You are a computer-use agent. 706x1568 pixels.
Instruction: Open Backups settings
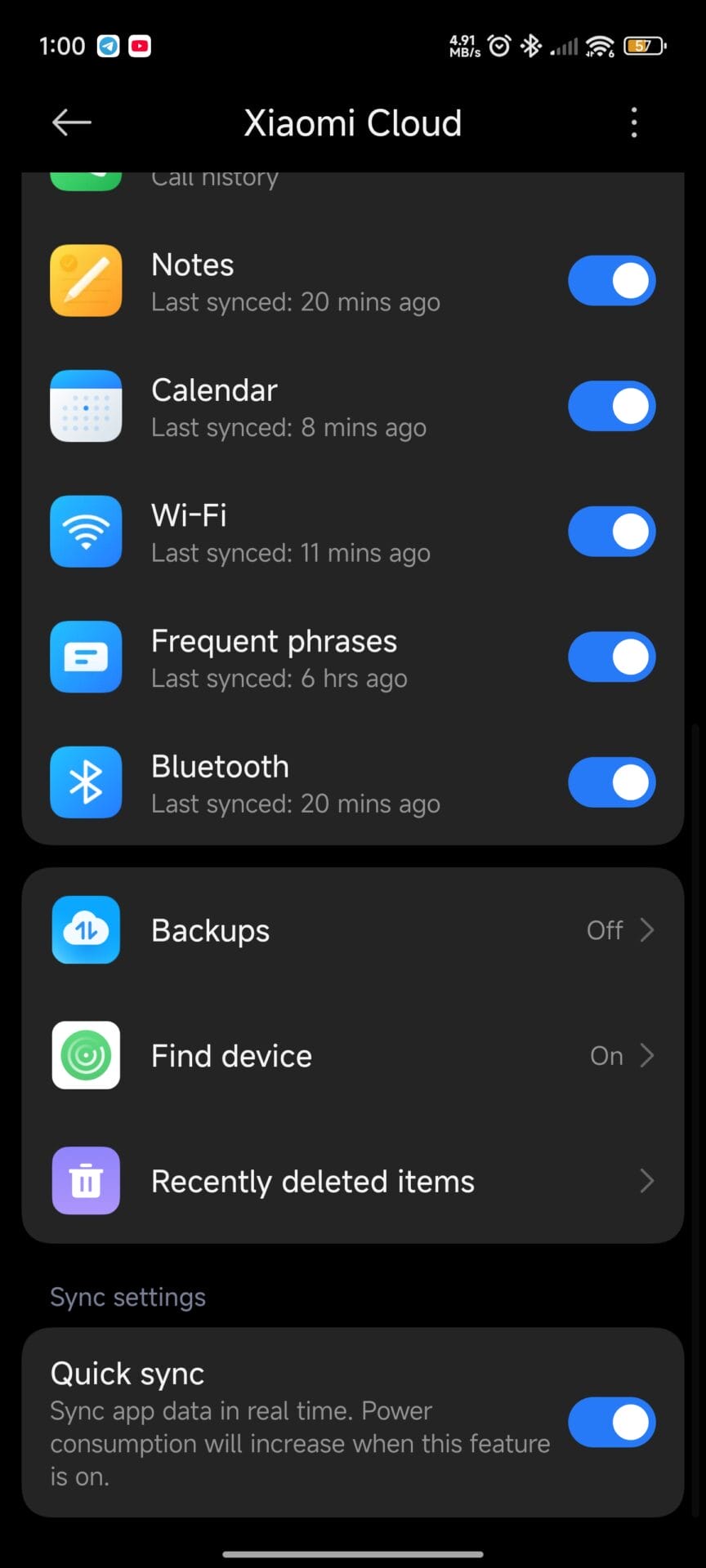coord(353,930)
